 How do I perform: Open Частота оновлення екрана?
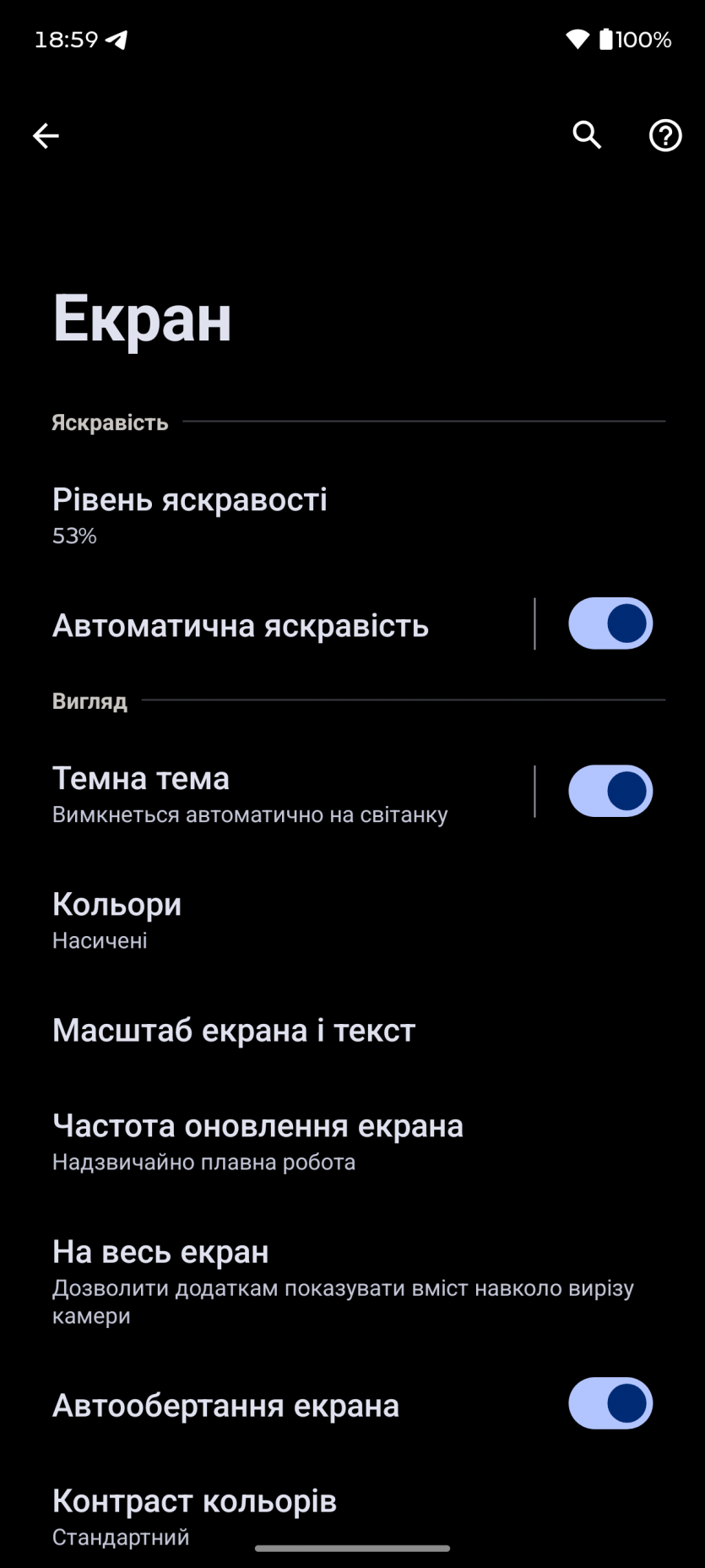[258, 1141]
